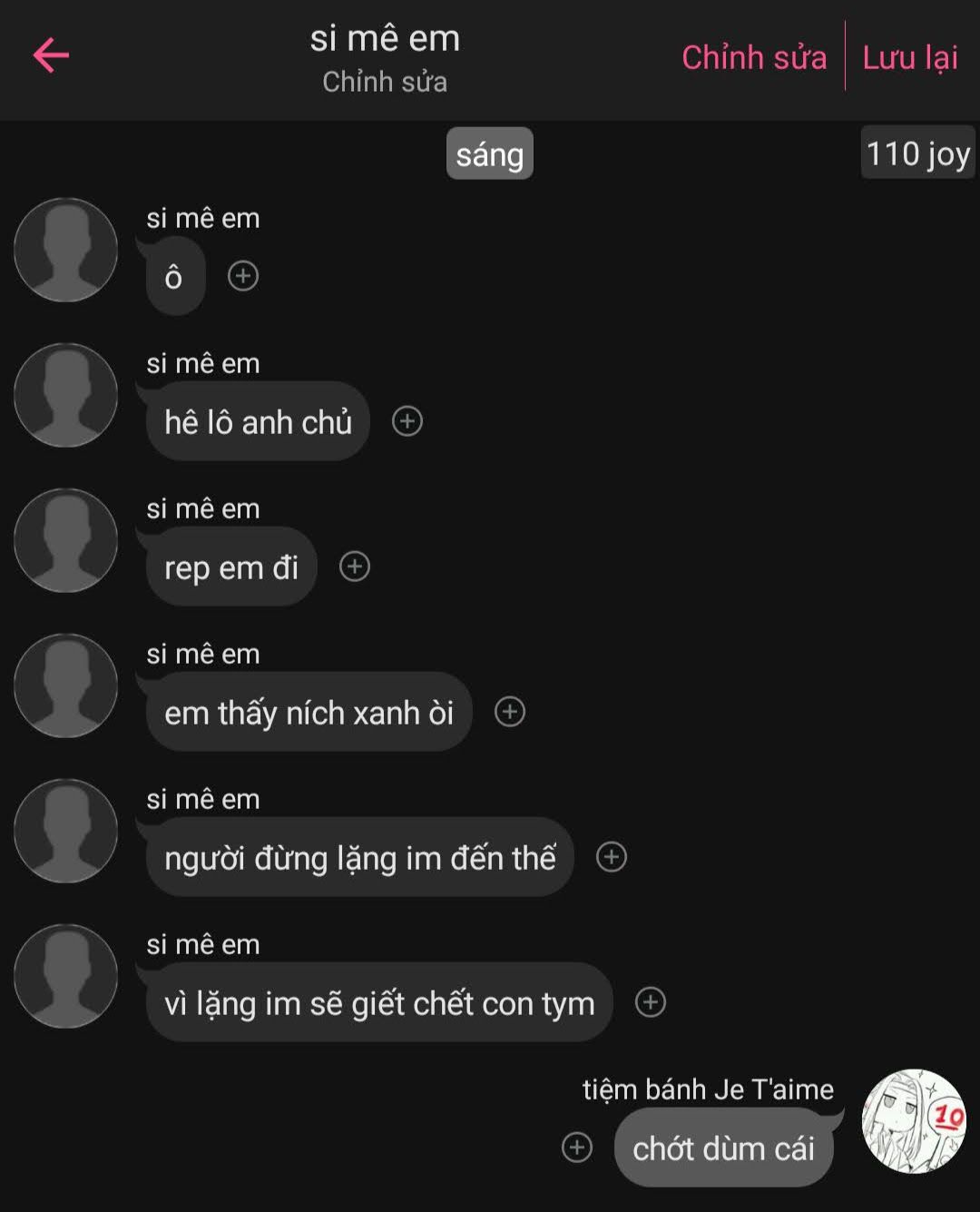Viewport: 980px width, 1212px height.
Task: Go back using the pink arrow
Action: (x=52, y=55)
